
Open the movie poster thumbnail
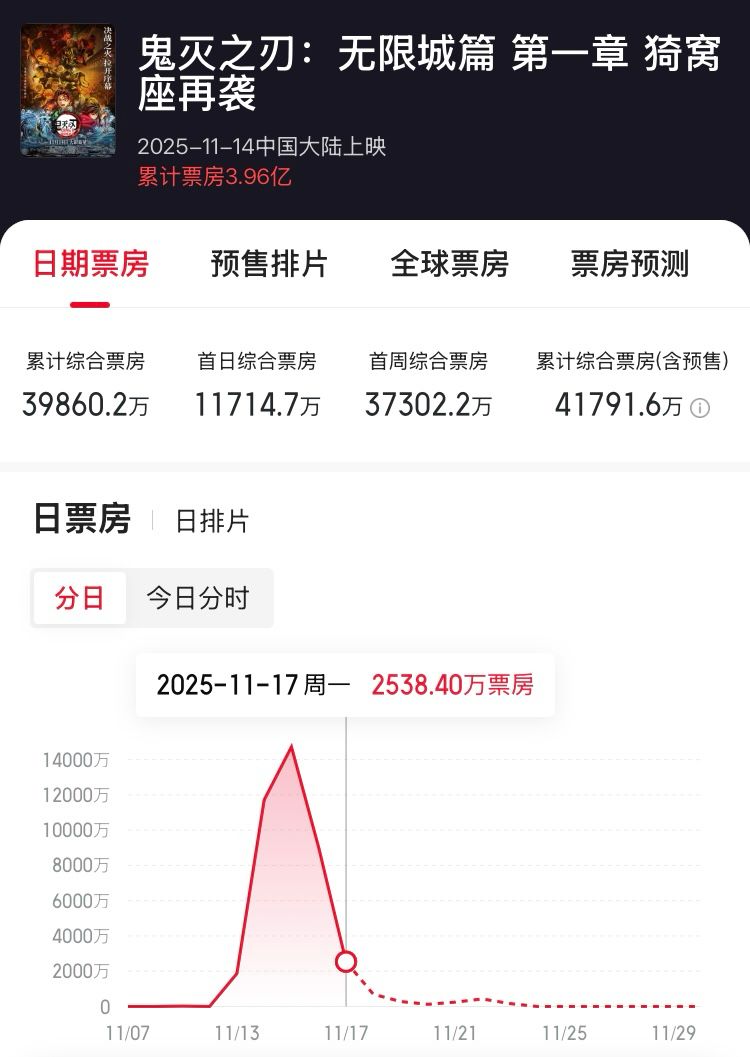68,90
